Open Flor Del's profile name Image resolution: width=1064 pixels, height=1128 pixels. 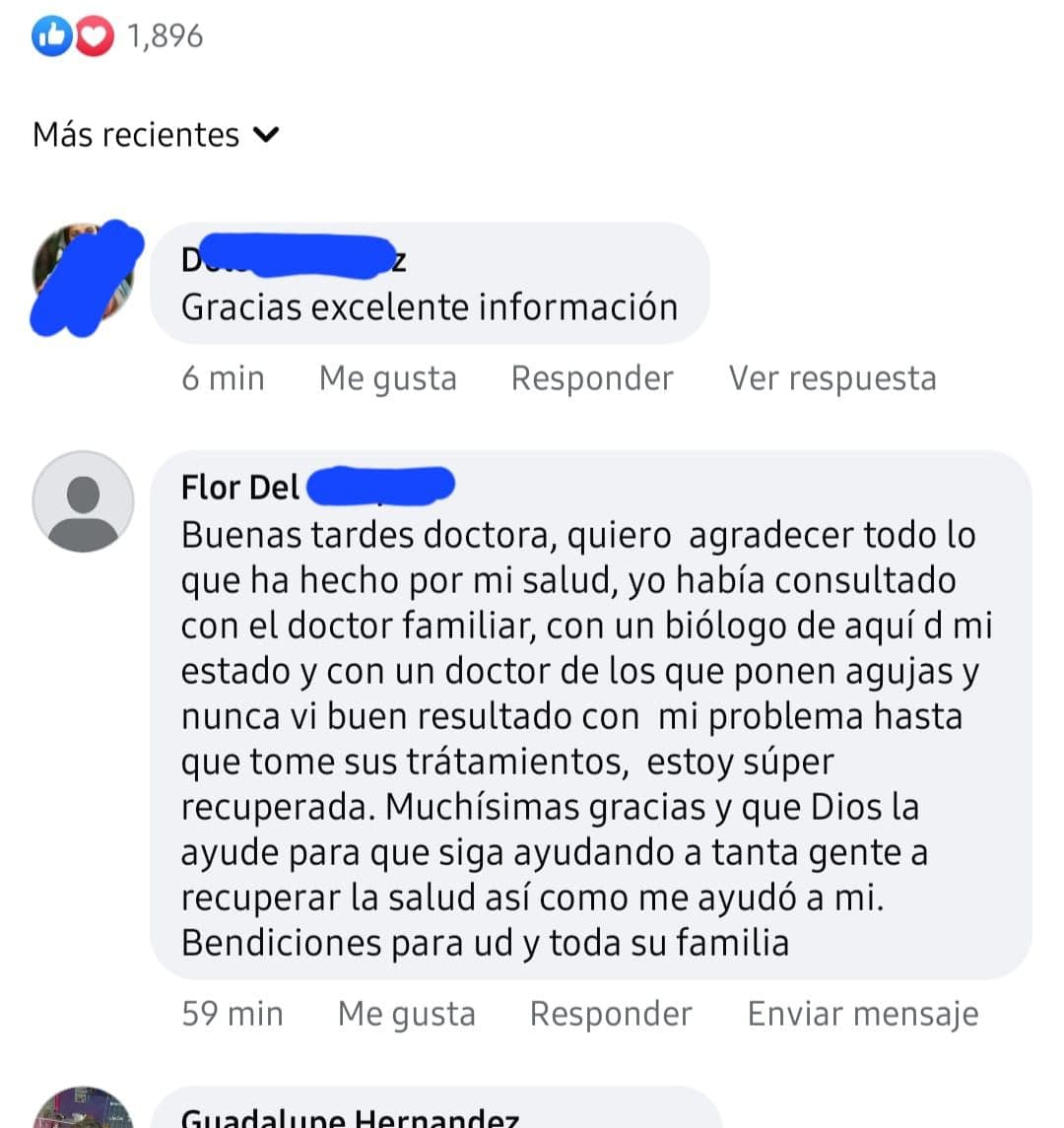(x=236, y=487)
